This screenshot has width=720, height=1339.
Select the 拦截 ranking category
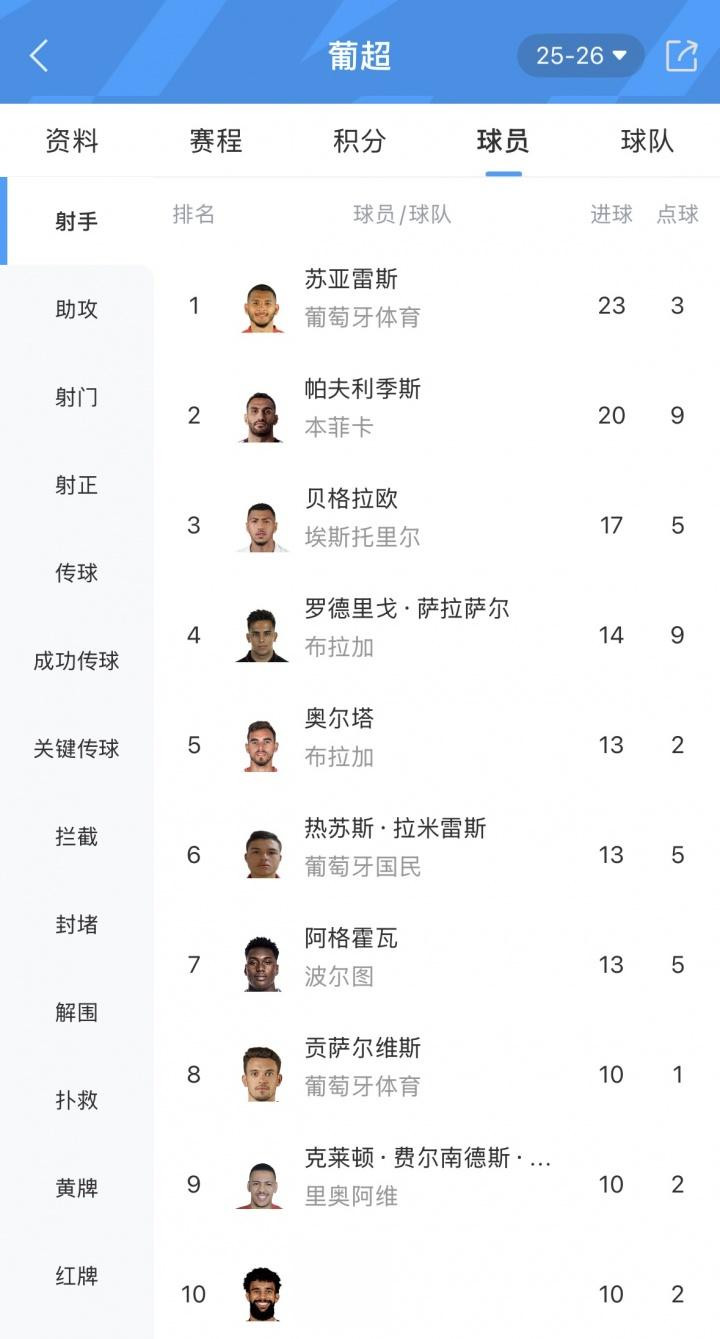pyautogui.click(x=77, y=837)
